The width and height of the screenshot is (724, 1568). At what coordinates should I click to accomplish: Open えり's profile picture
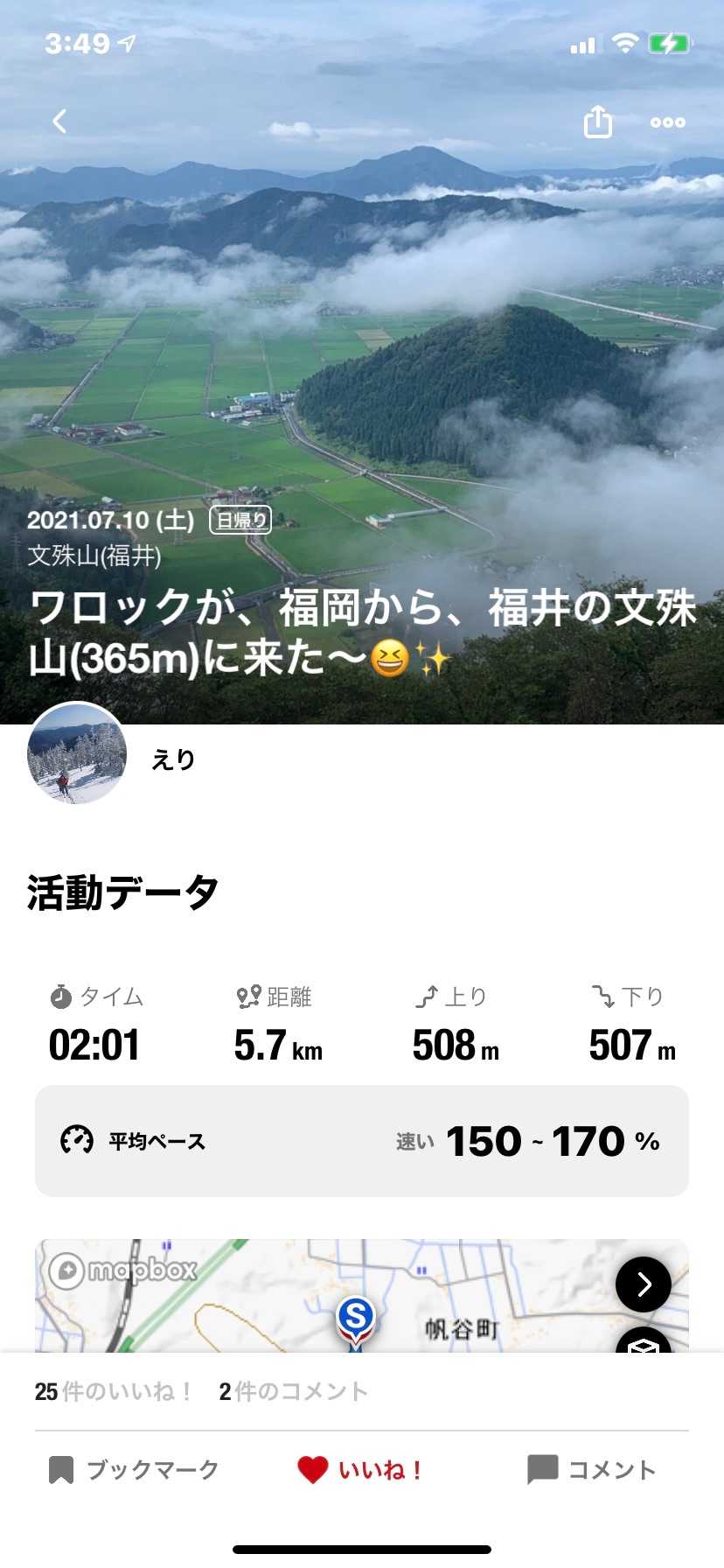77,753
